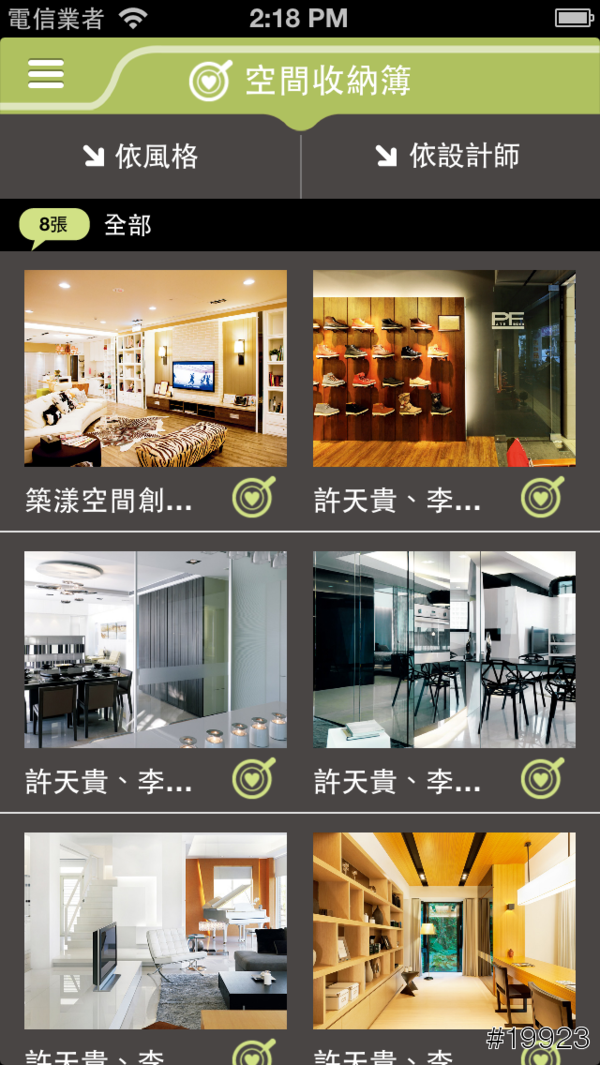Screen dimensions: 600x1065
Task: Sort by designer (依設計師)
Action: [448, 156]
